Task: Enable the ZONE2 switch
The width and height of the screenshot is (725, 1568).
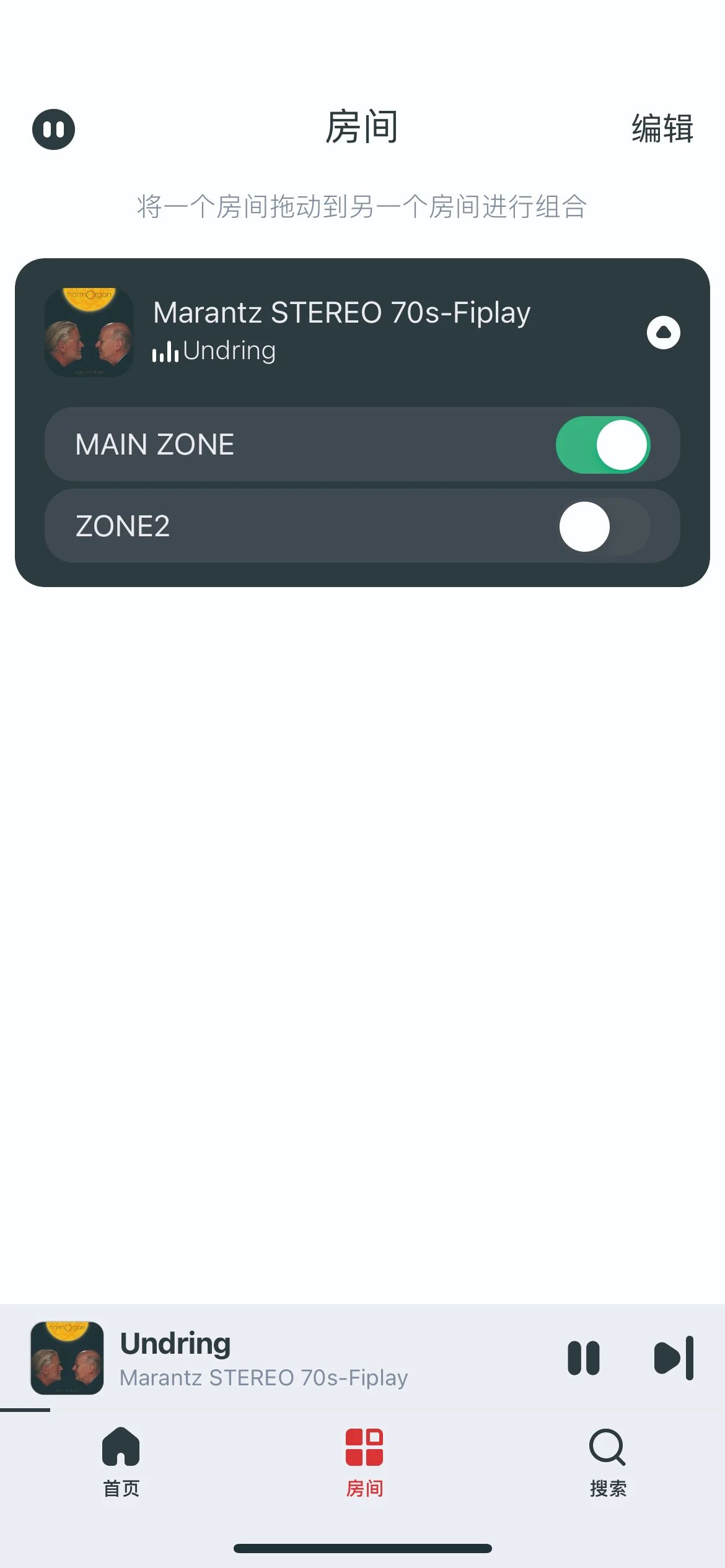Action: (x=602, y=526)
